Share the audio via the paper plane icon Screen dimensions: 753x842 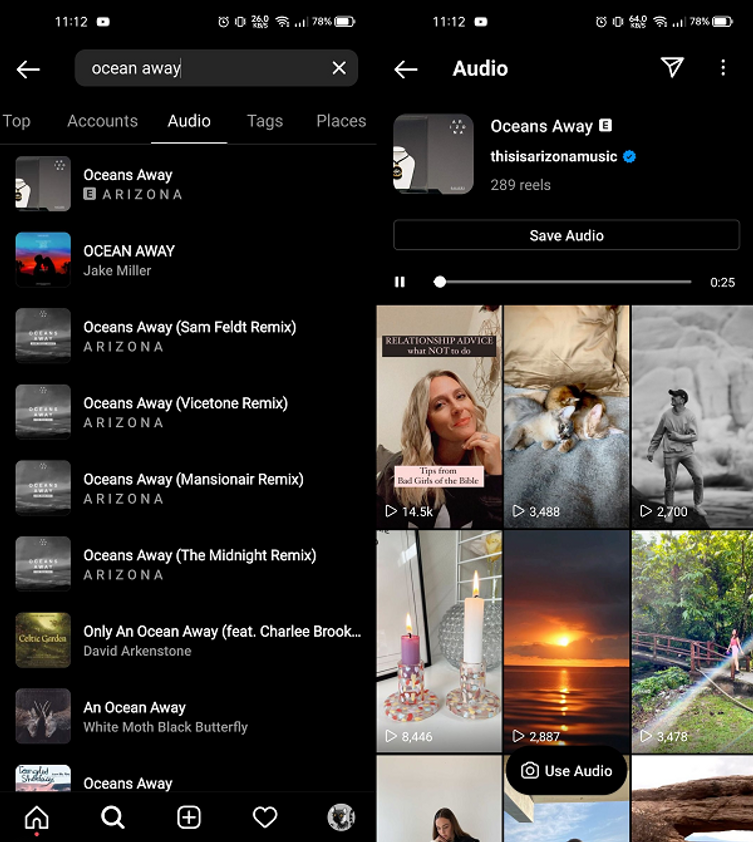(x=672, y=67)
